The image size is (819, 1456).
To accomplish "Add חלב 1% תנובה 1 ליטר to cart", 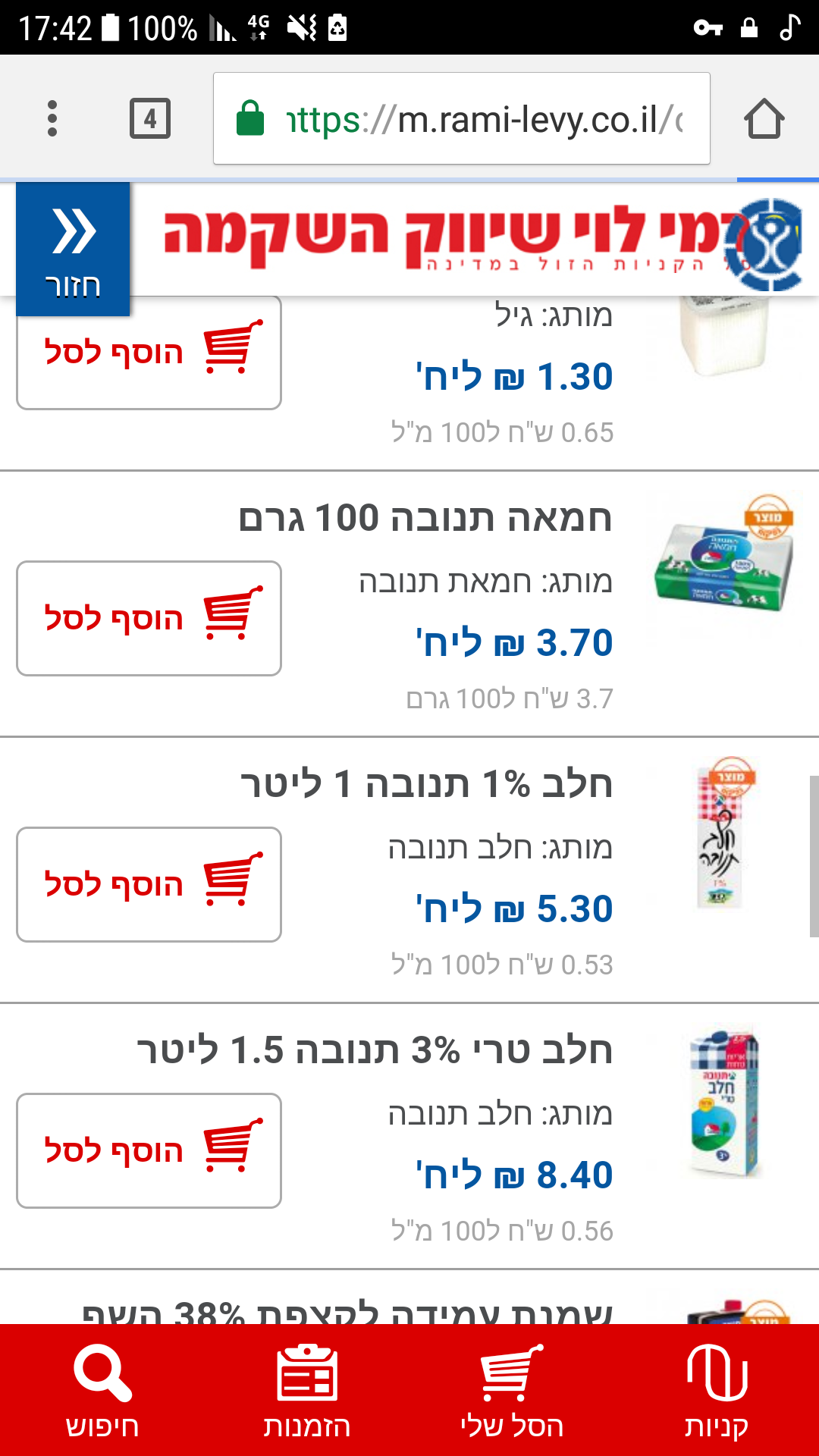I will click(x=149, y=884).
